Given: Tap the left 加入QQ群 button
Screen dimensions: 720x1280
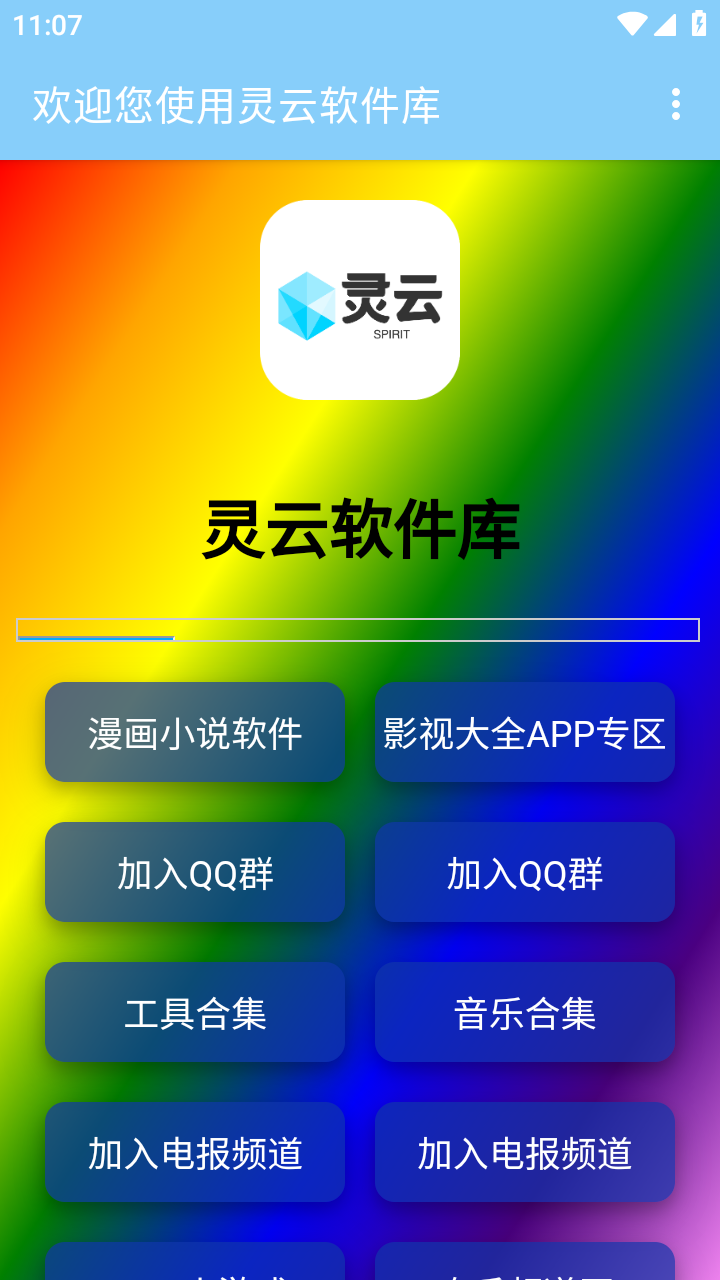Looking at the screenshot, I should (194, 872).
